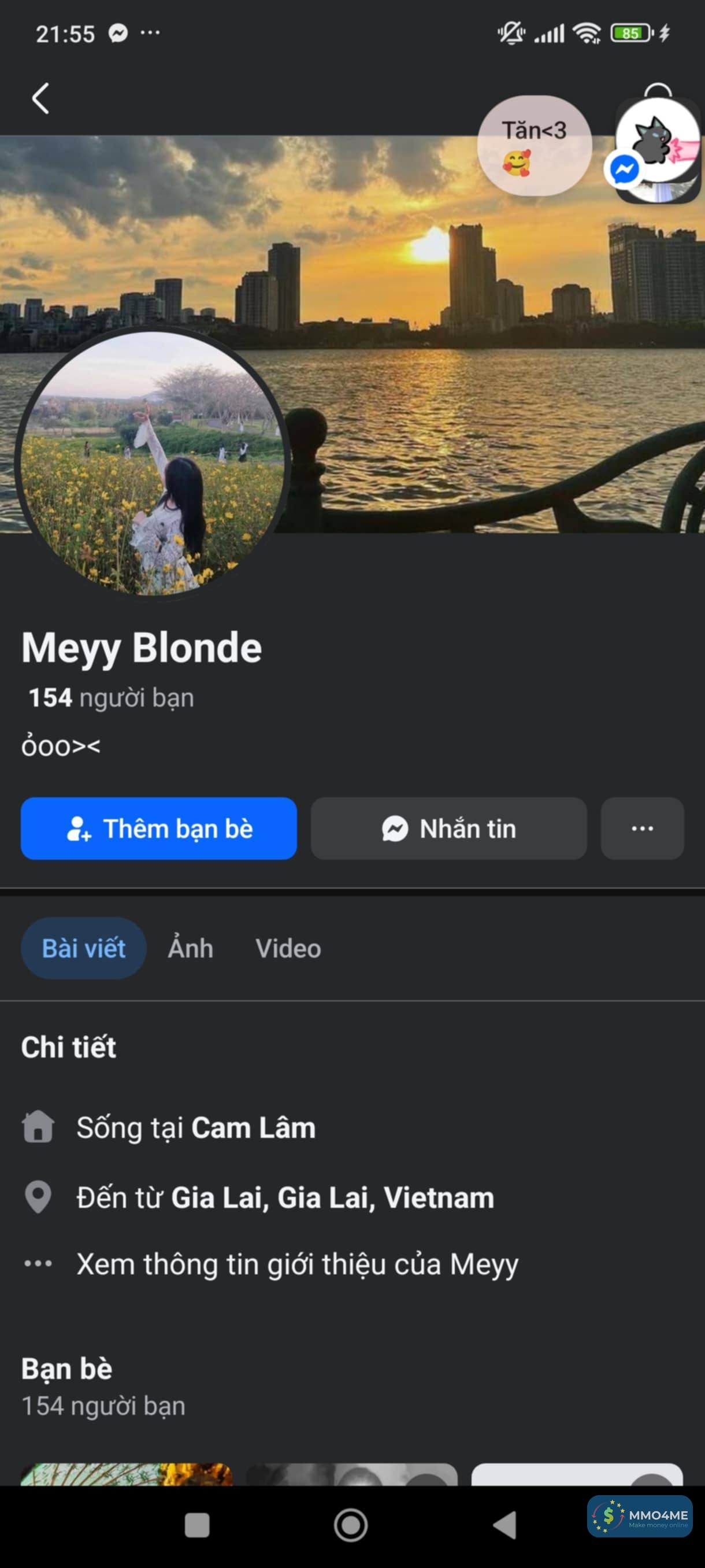Tap the system home button
The image size is (705, 1568).
click(x=351, y=1525)
